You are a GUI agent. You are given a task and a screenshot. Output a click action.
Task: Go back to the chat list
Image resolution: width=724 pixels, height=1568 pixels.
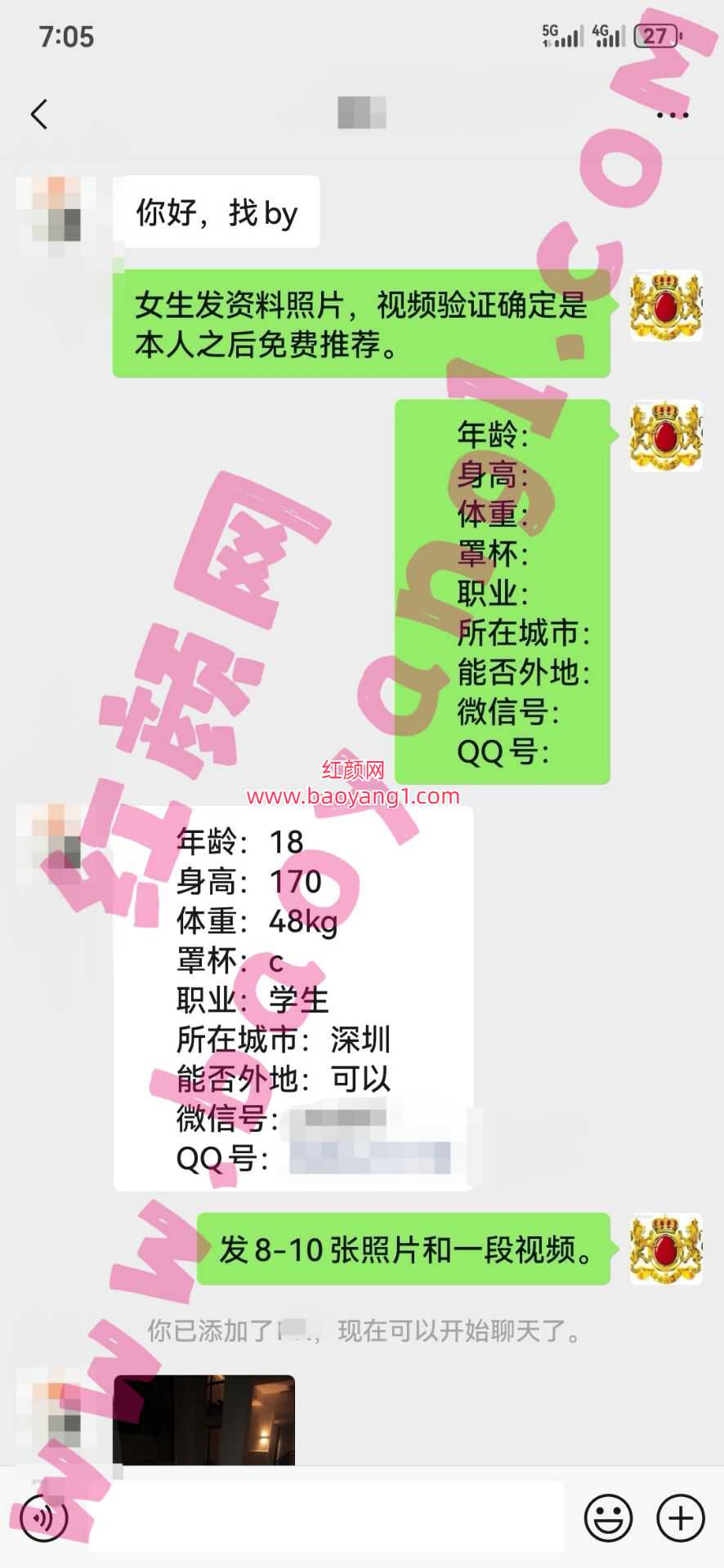(38, 114)
